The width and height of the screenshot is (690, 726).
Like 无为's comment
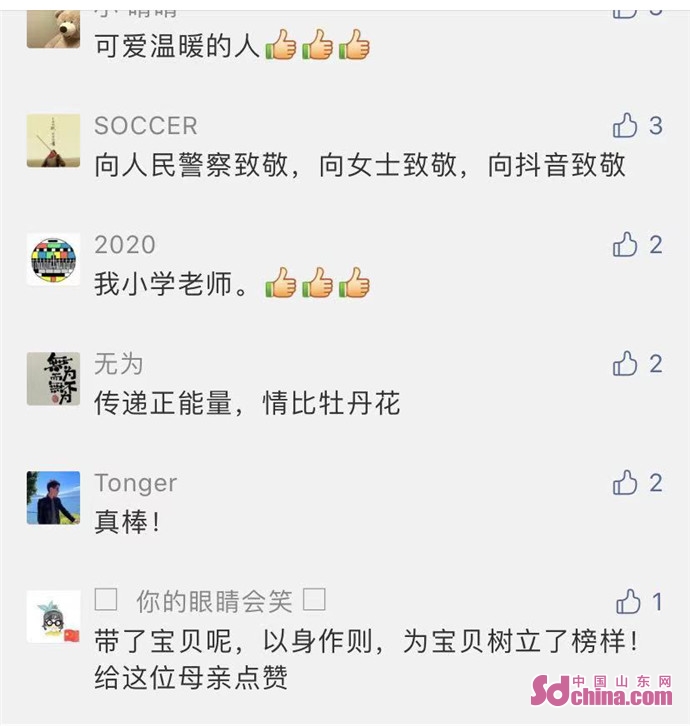click(626, 363)
